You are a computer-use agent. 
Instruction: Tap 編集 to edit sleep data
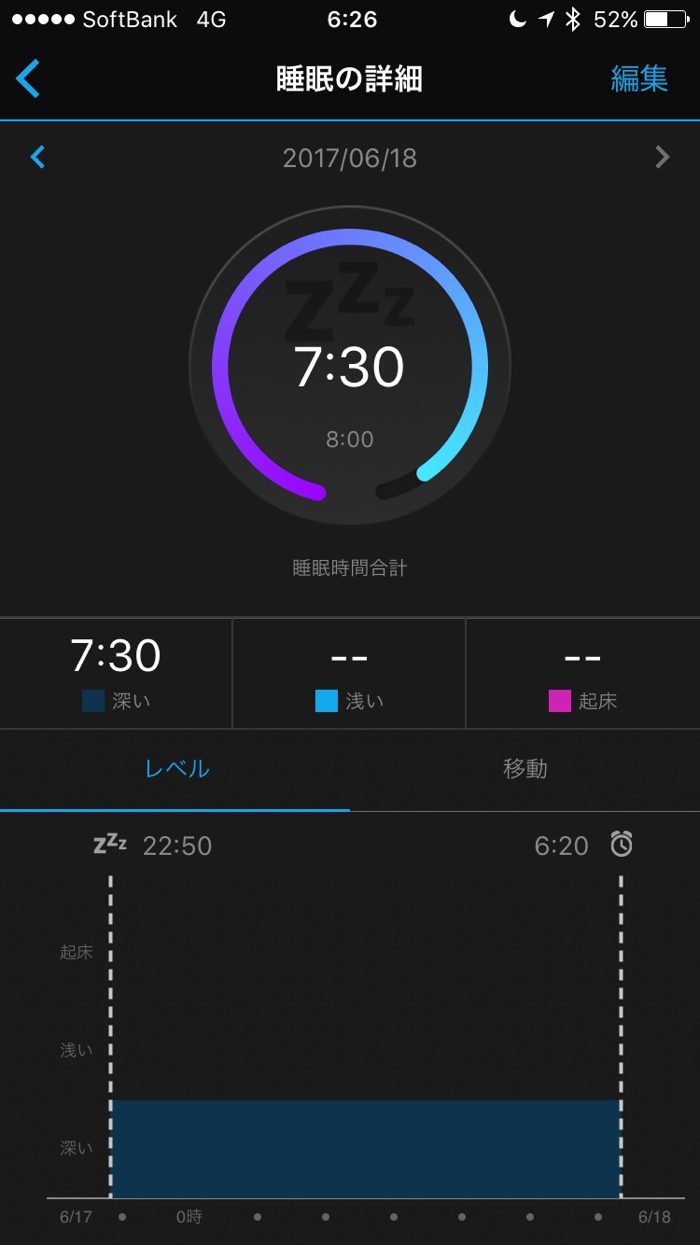[639, 78]
